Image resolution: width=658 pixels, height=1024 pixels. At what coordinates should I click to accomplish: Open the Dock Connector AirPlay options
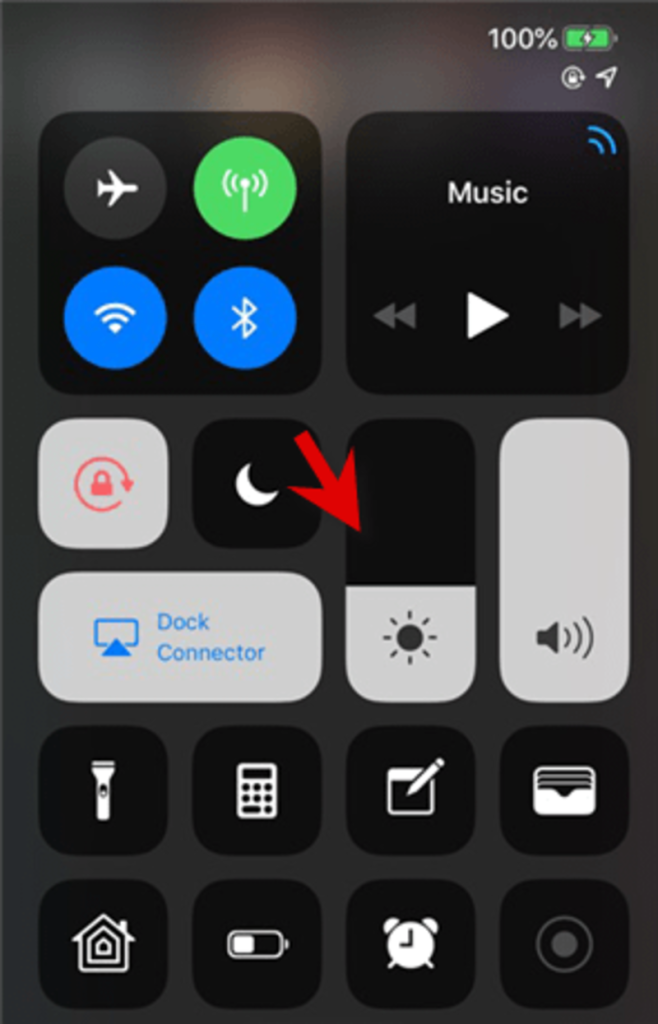(x=180, y=637)
